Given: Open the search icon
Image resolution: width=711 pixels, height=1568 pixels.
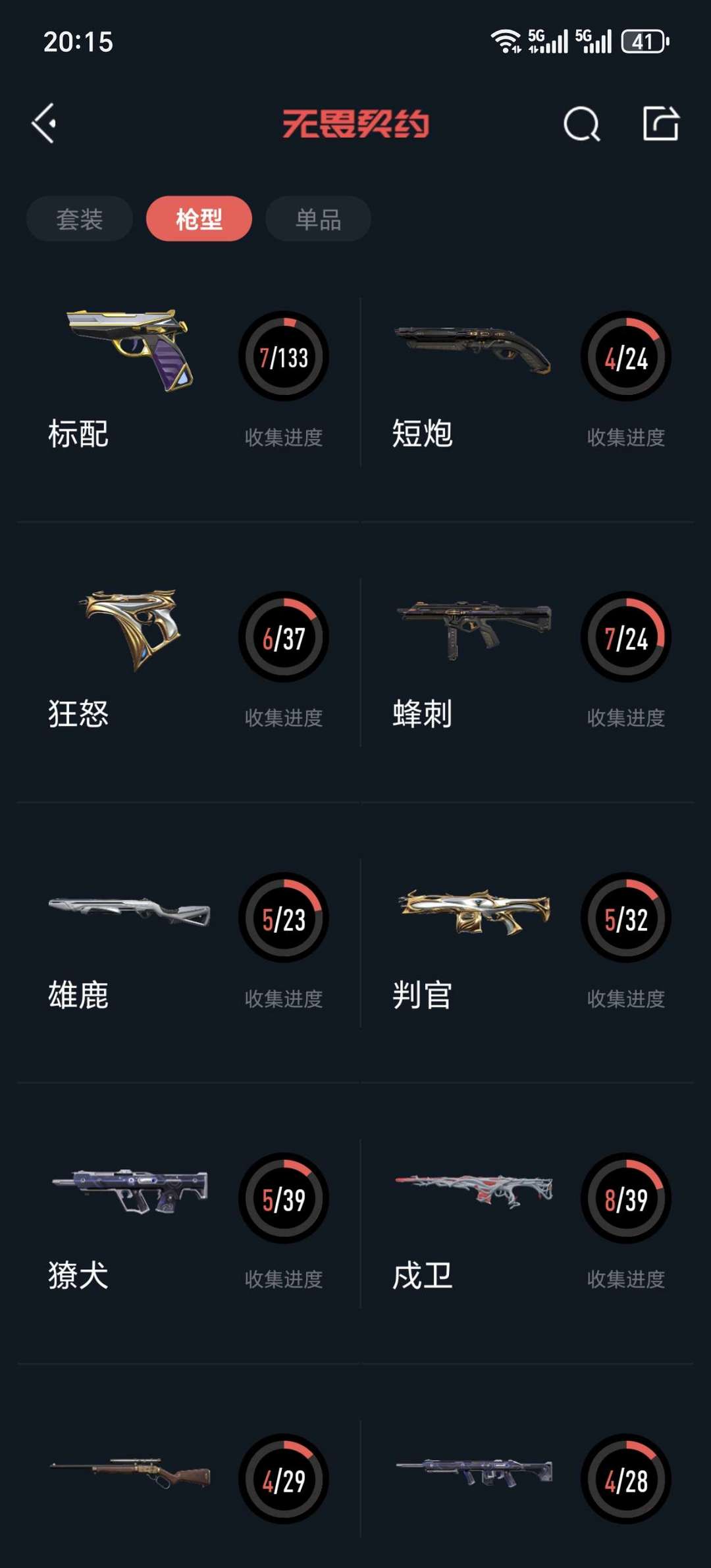Looking at the screenshot, I should pyautogui.click(x=581, y=124).
